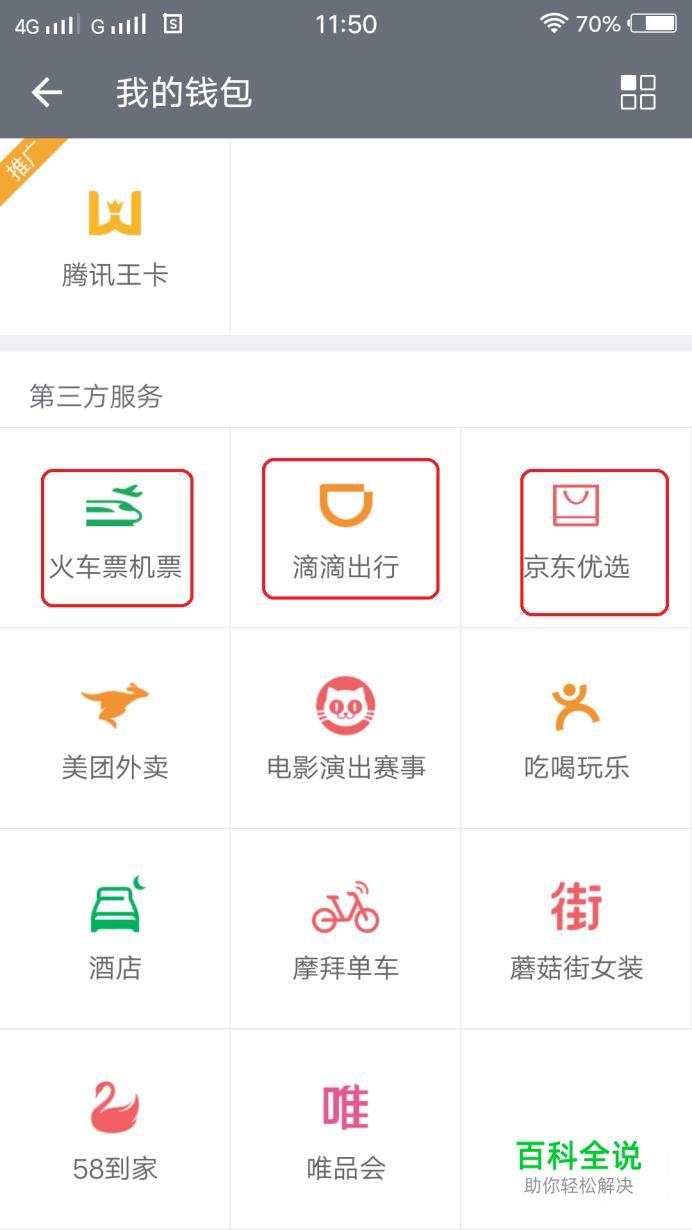Screen dimensions: 692x1230
Task: Shop at 唯品会
Action: pyautogui.click(x=346, y=1128)
